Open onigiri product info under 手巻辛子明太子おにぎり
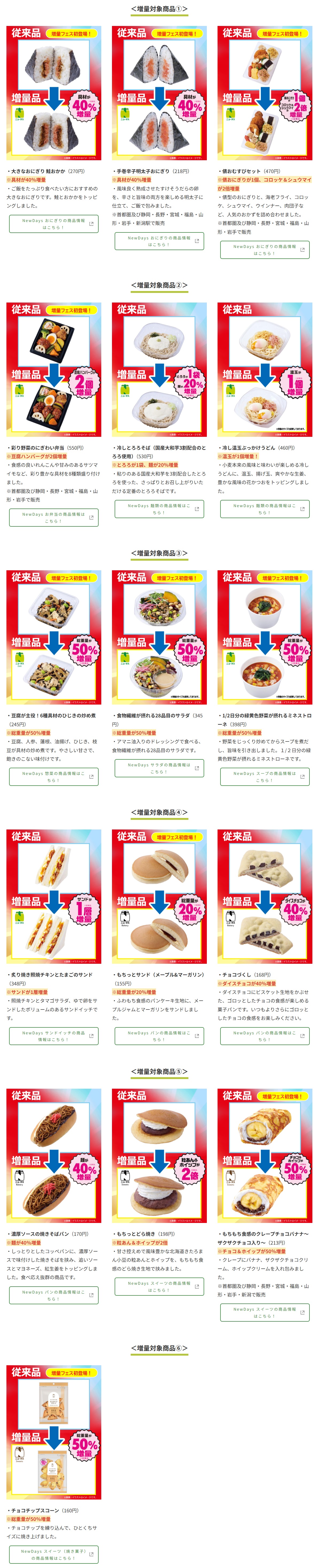Viewport: 314px width, 1568px height. point(159,241)
